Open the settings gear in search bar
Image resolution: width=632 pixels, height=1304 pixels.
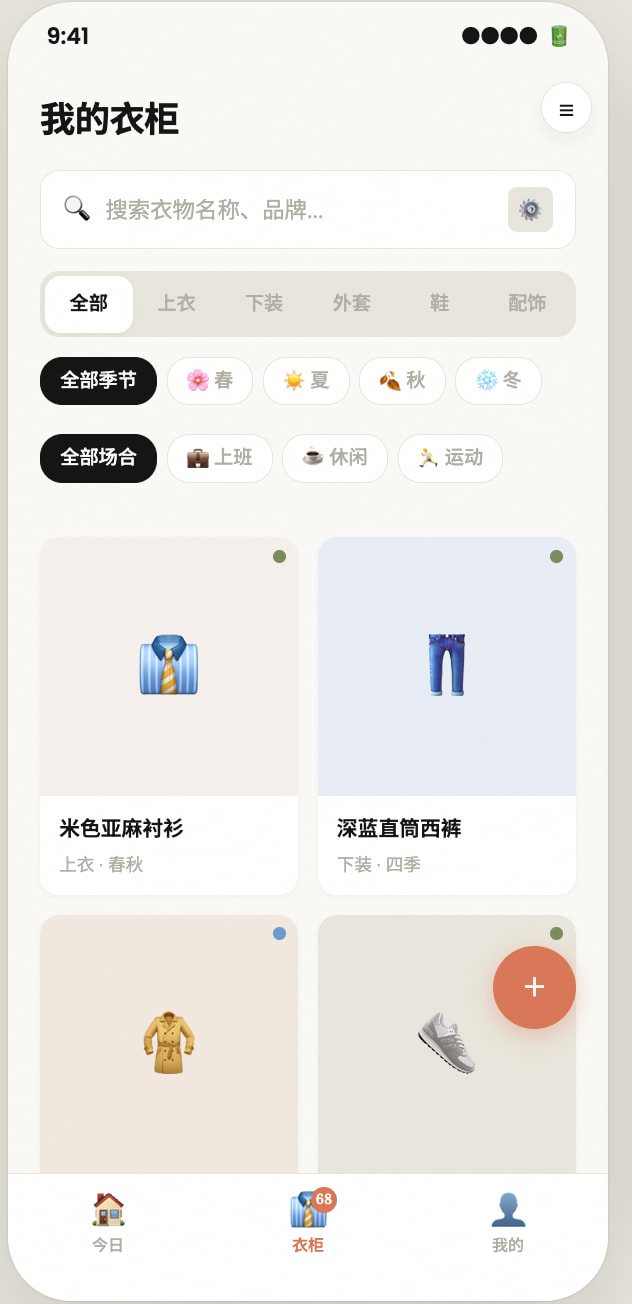pos(530,209)
